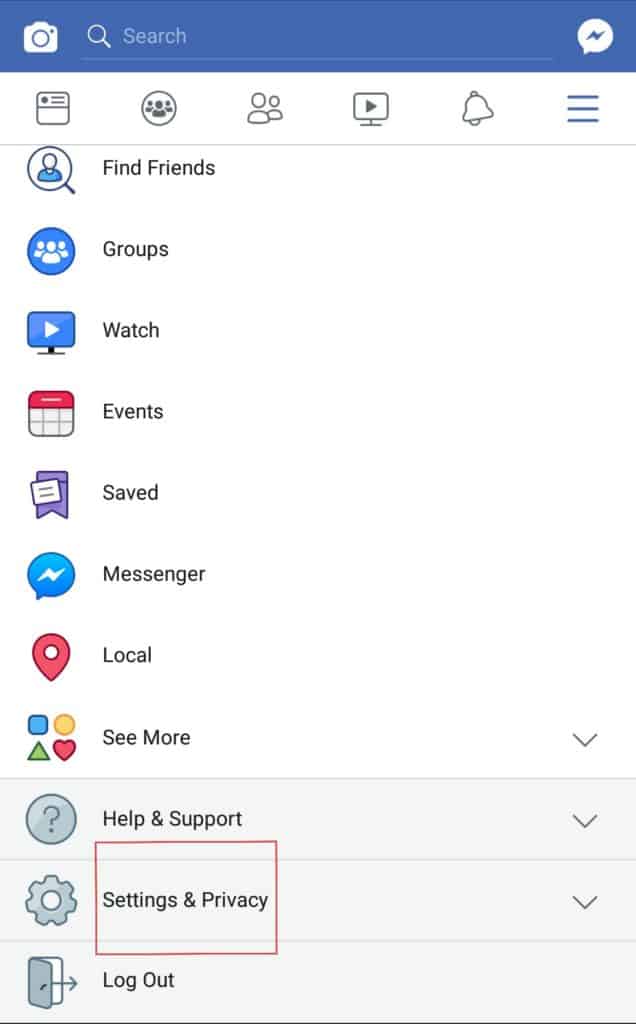Open Events
The image size is (636, 1024).
click(x=132, y=412)
